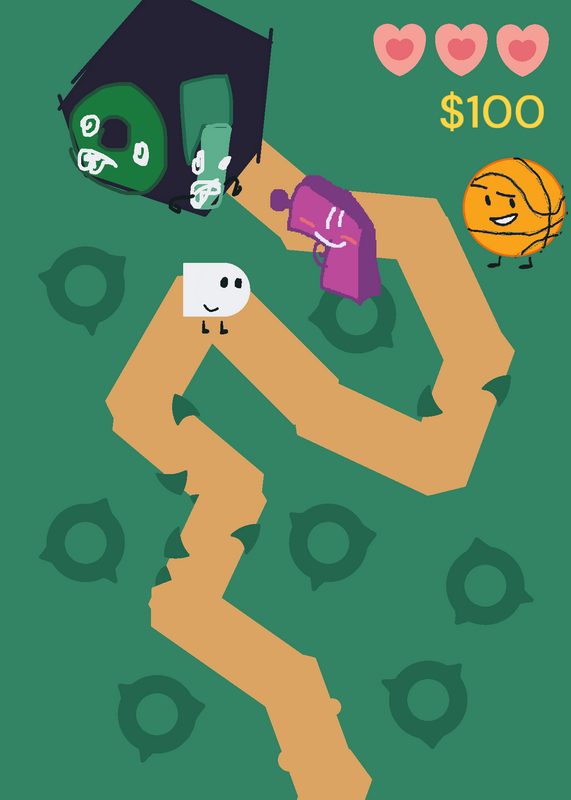The image size is (571, 800).
Task: Select the basketball character tower
Action: (513, 212)
